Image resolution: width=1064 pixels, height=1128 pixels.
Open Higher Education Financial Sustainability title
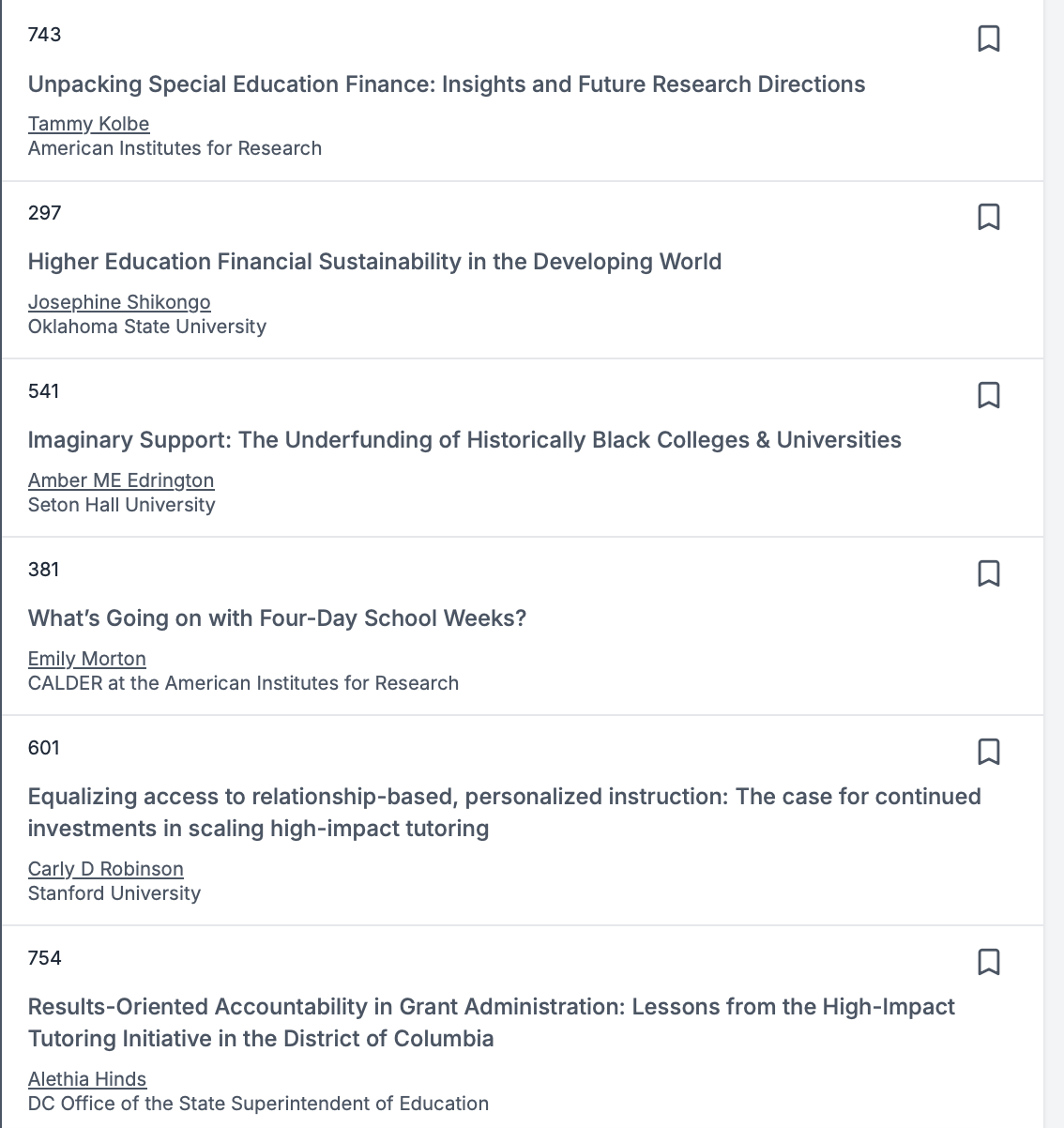(374, 262)
